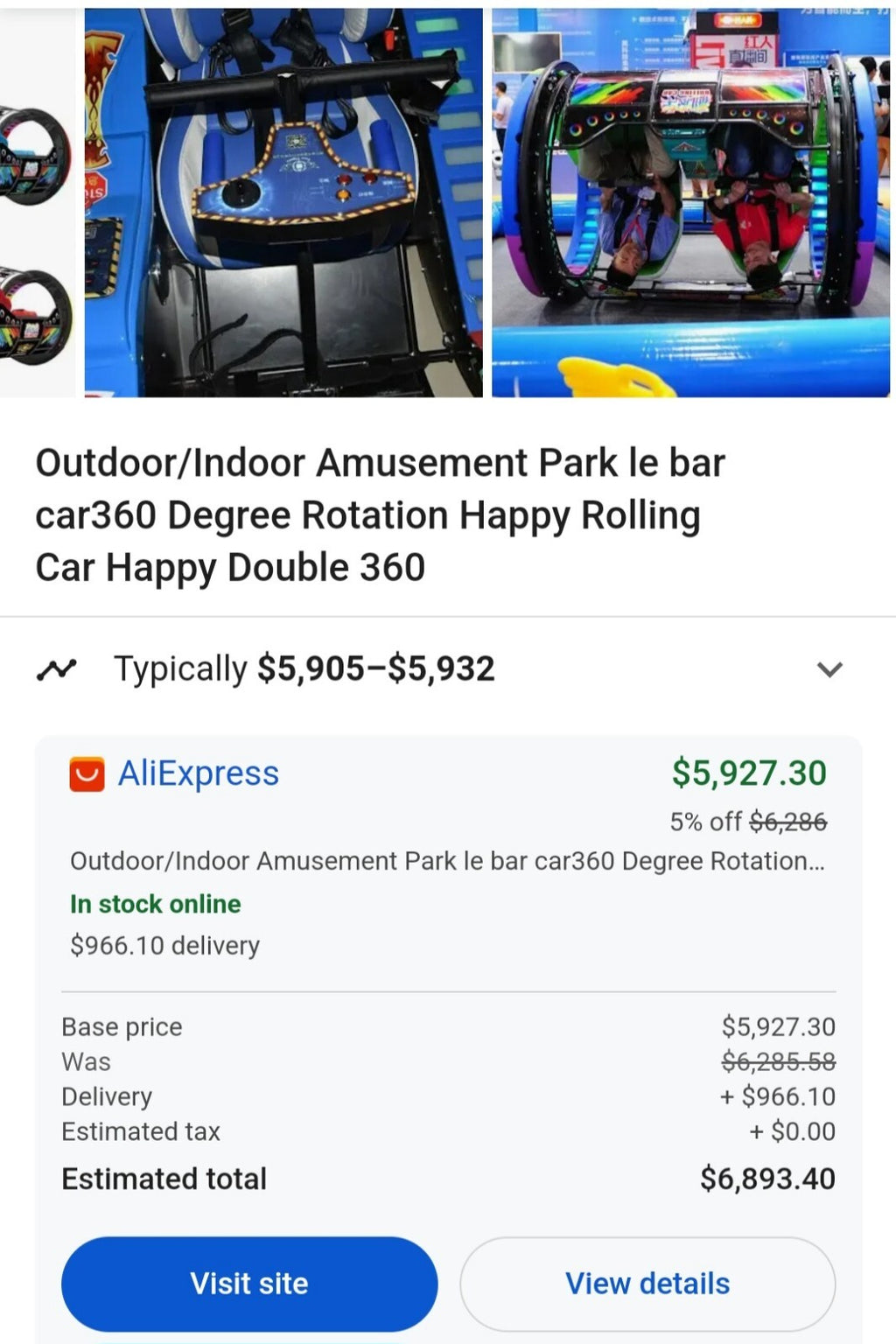Tap the Visit site button
The image size is (896, 1344).
click(x=249, y=1283)
